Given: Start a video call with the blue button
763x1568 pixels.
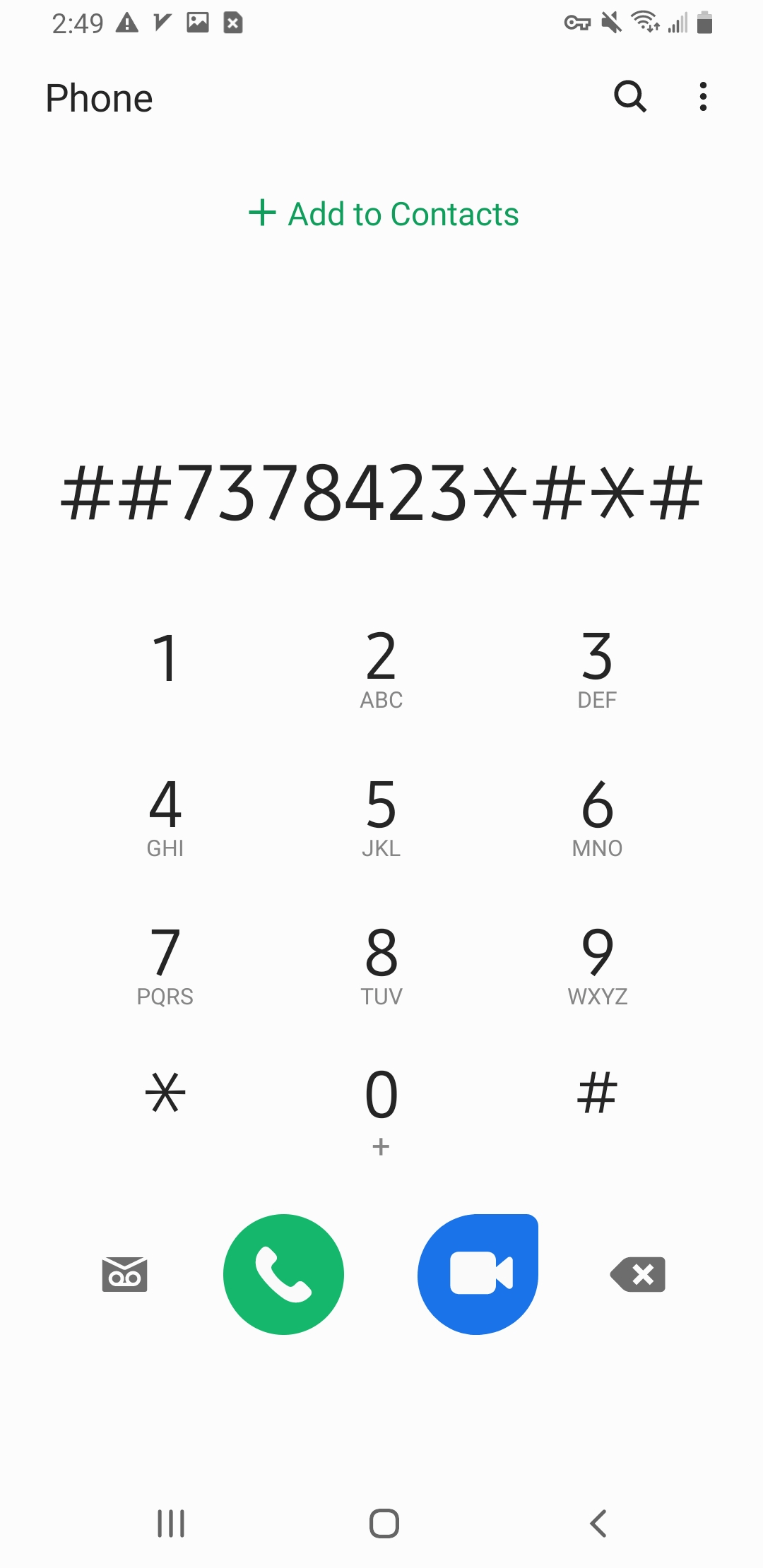Looking at the screenshot, I should [478, 1274].
